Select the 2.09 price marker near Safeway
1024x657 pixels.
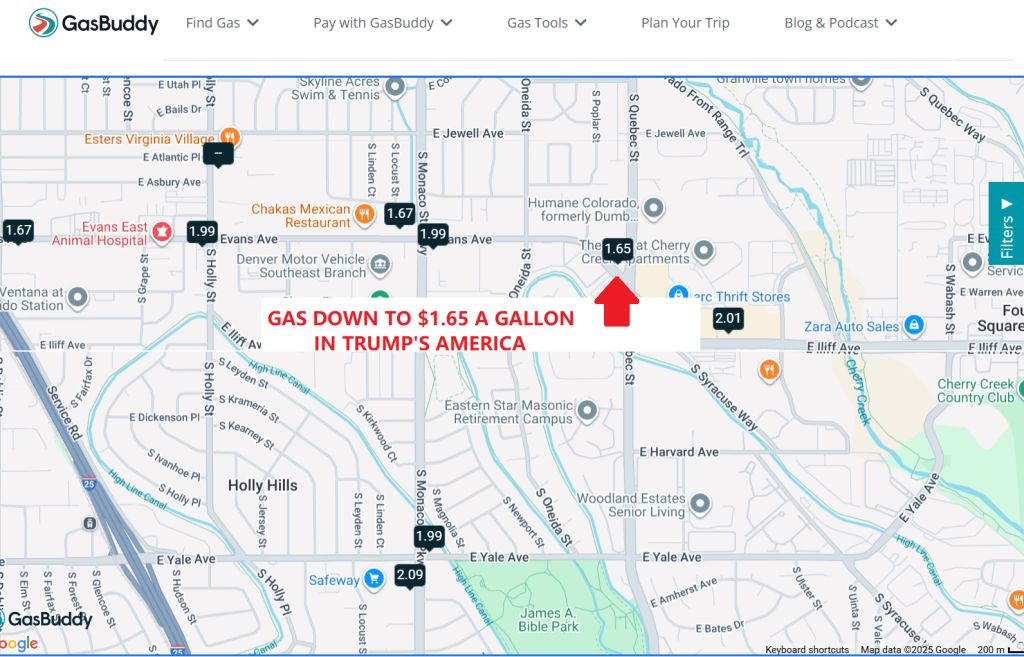409,576
